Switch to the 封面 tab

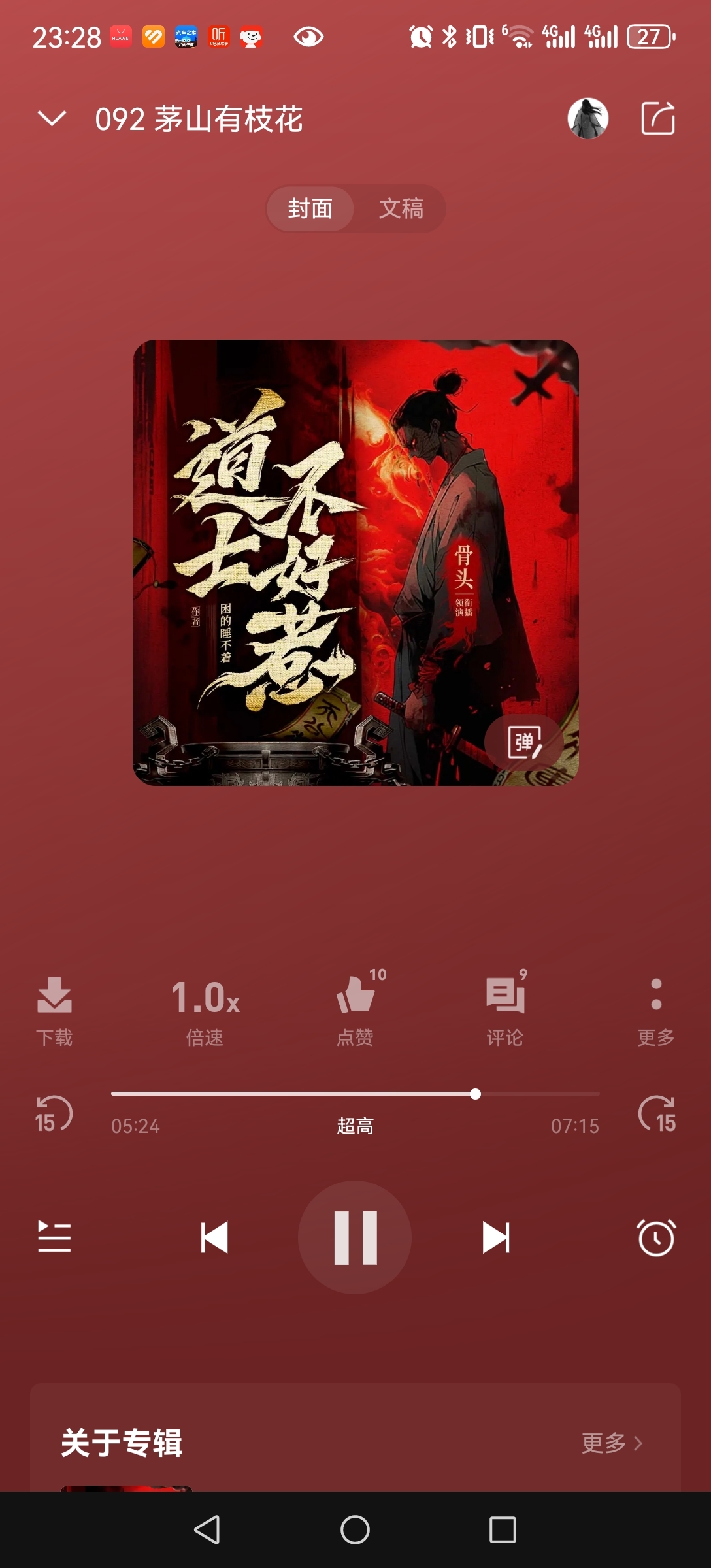(310, 209)
